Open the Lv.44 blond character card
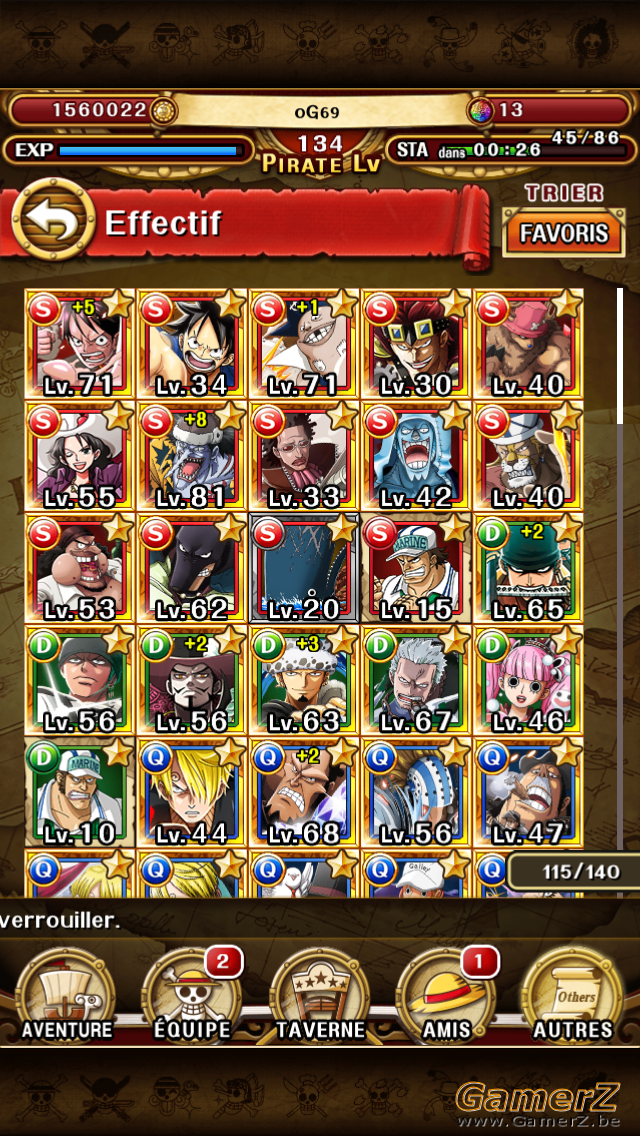Image resolution: width=640 pixels, height=1136 pixels. [x=192, y=792]
